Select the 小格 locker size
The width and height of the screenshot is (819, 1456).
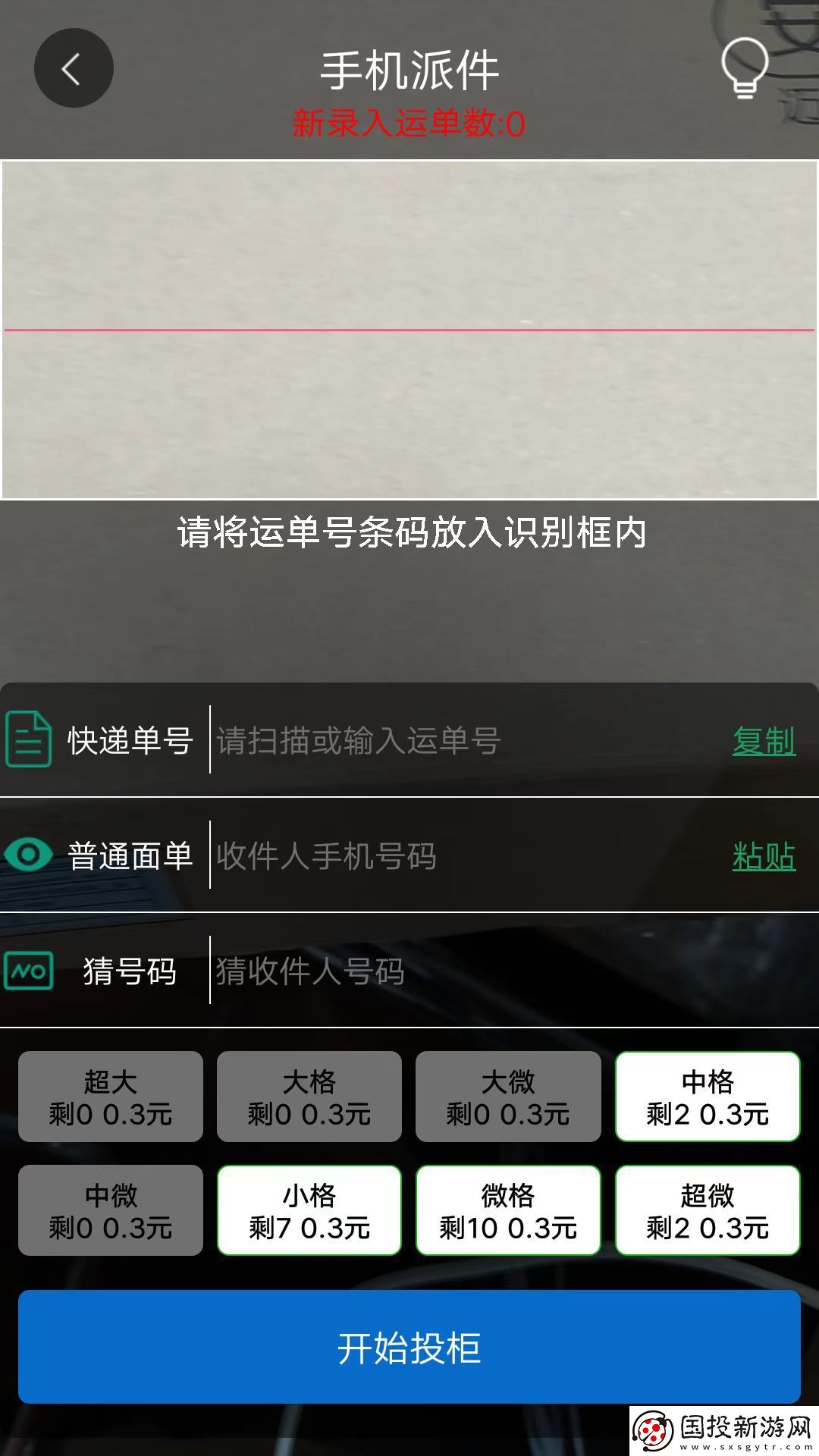tap(309, 1210)
